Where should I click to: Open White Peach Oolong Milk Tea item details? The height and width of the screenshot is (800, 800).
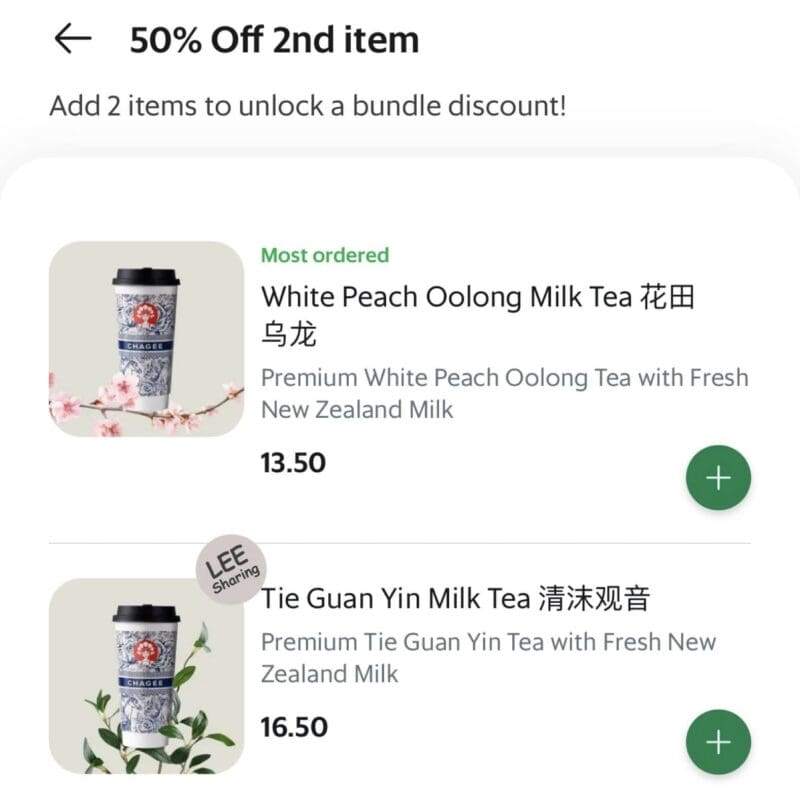(477, 297)
